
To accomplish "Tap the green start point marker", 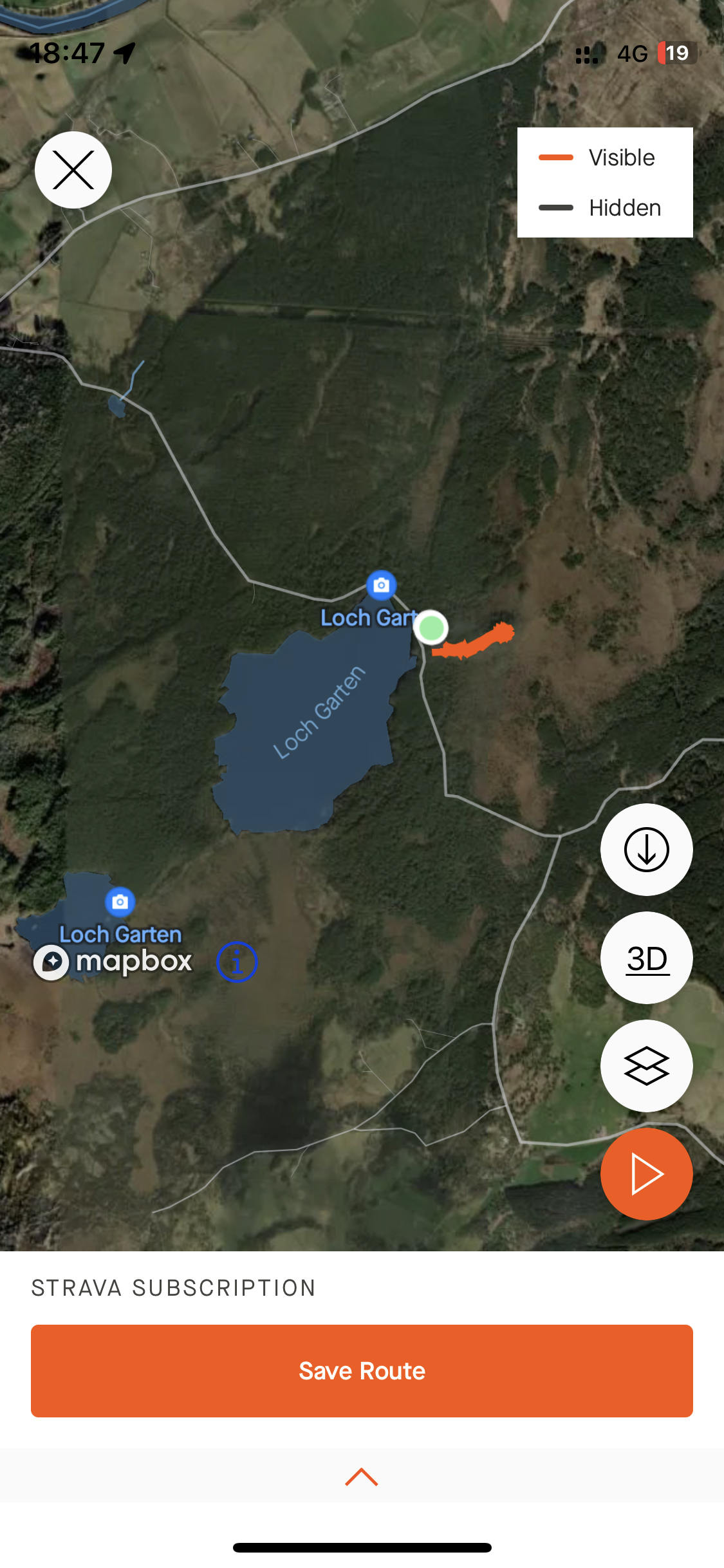I will tap(431, 628).
